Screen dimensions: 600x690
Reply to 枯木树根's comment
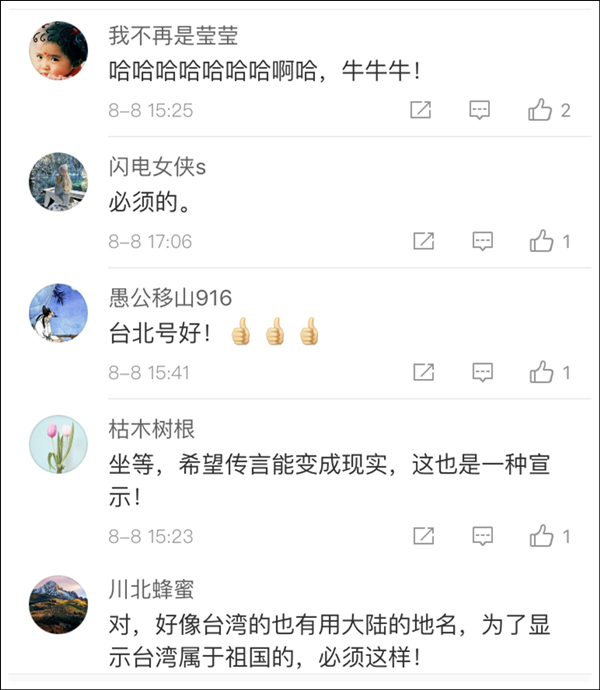[482, 536]
